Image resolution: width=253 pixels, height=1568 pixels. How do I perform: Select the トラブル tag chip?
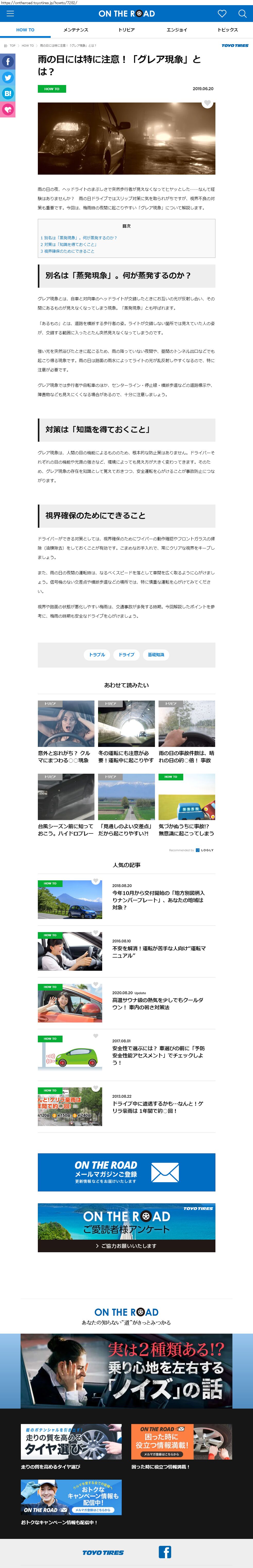(x=97, y=655)
